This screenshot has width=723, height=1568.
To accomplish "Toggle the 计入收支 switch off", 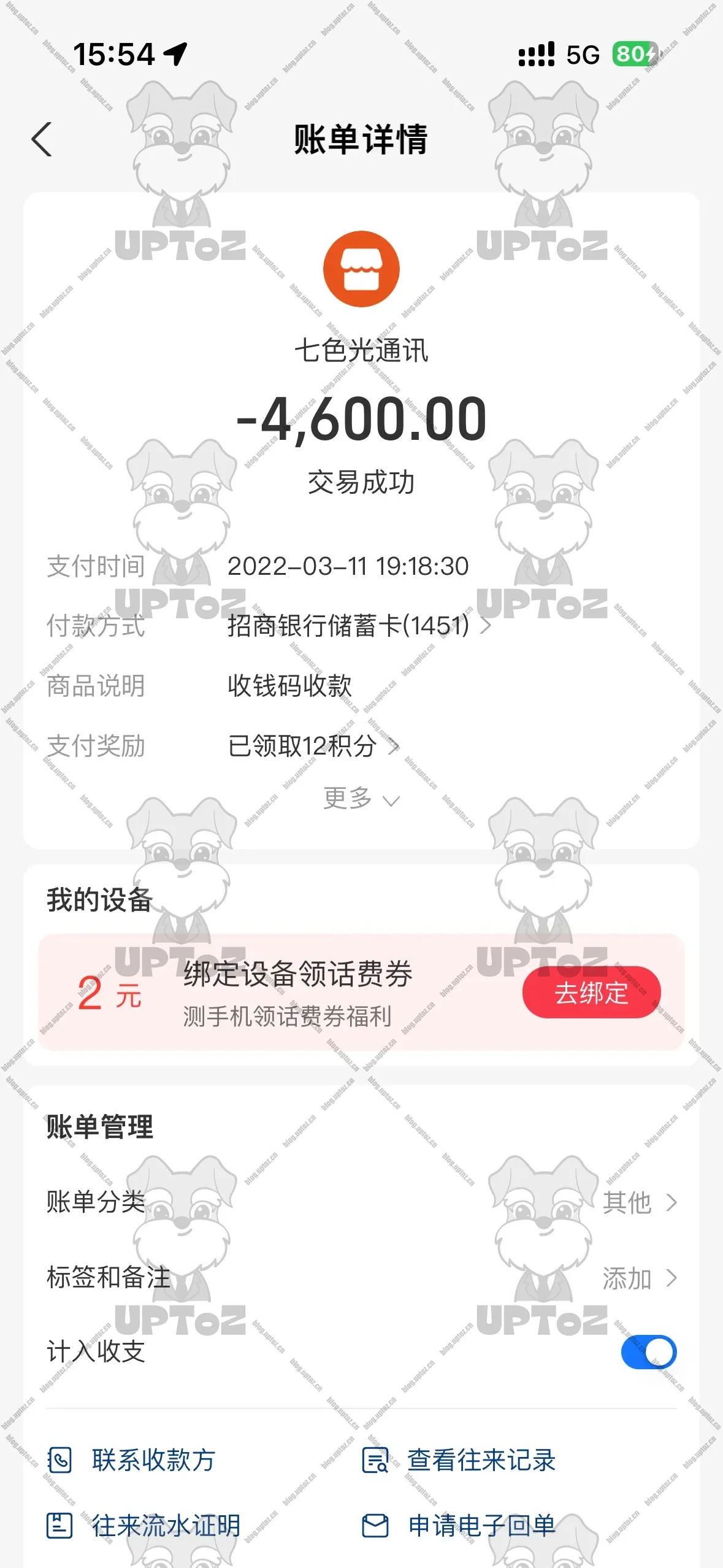I will (x=648, y=1352).
